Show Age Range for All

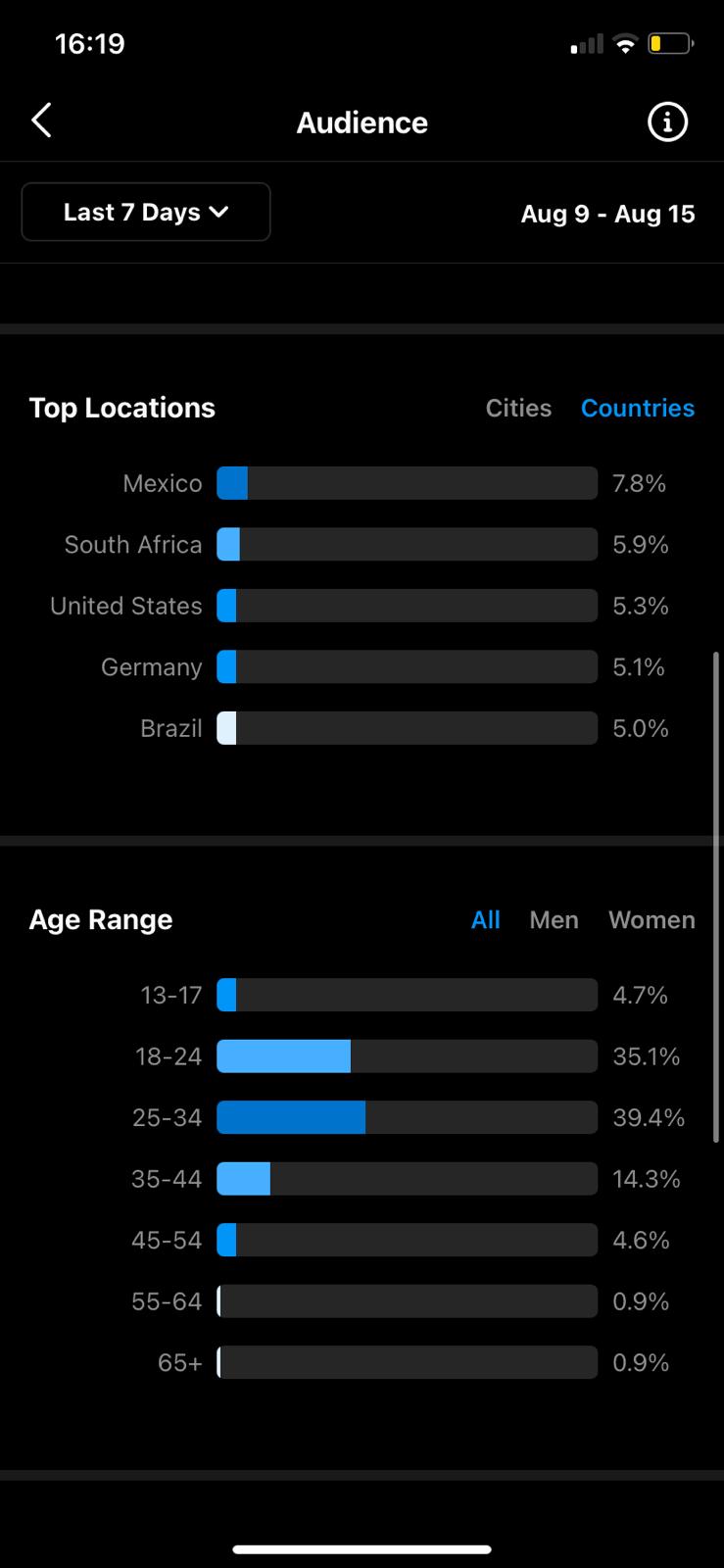[486, 920]
